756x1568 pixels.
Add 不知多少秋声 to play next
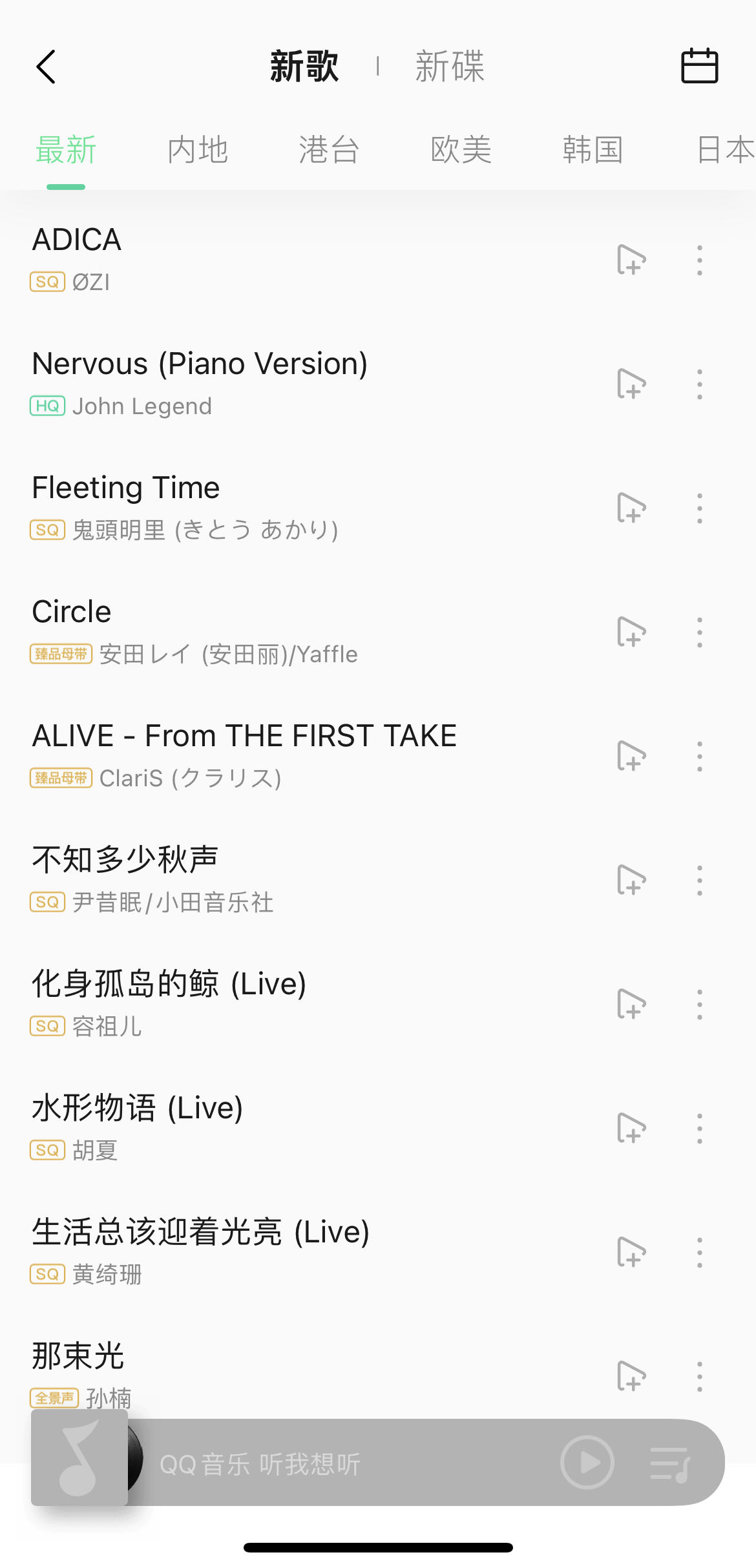[631, 881]
